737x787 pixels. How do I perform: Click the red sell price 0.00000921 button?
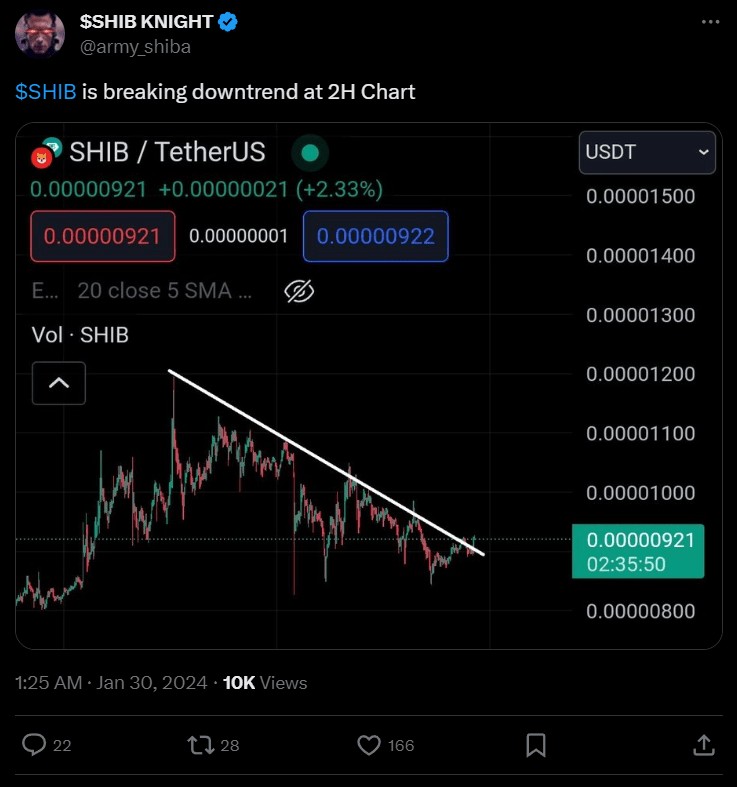102,236
